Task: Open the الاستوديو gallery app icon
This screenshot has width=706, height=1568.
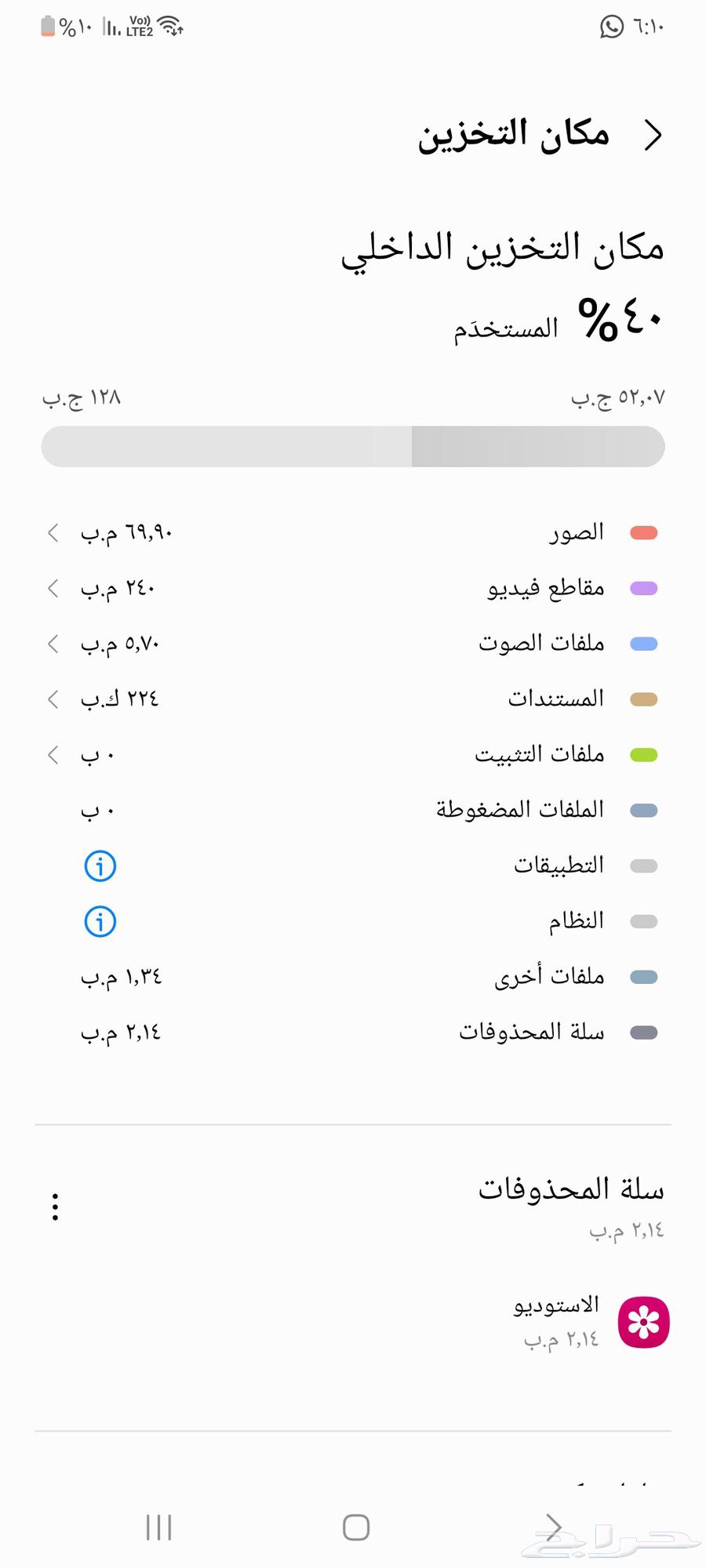Action: (643, 1321)
